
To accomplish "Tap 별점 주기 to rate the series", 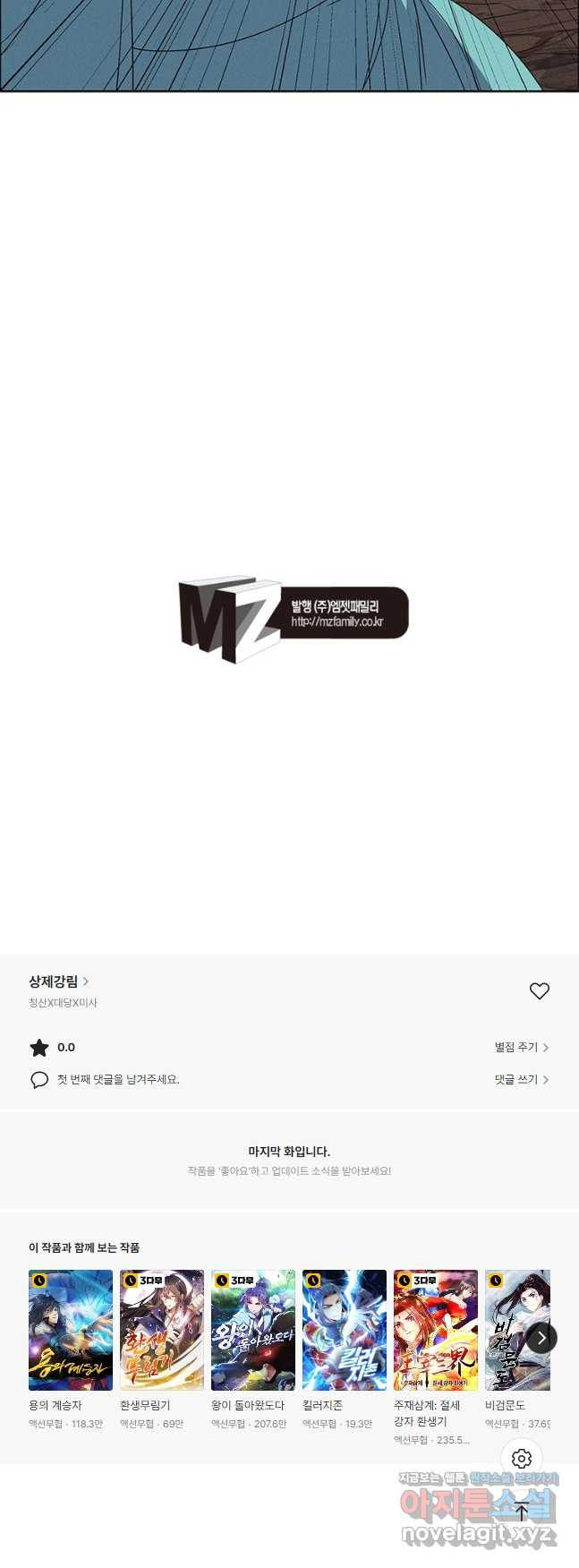I will coord(521,1047).
